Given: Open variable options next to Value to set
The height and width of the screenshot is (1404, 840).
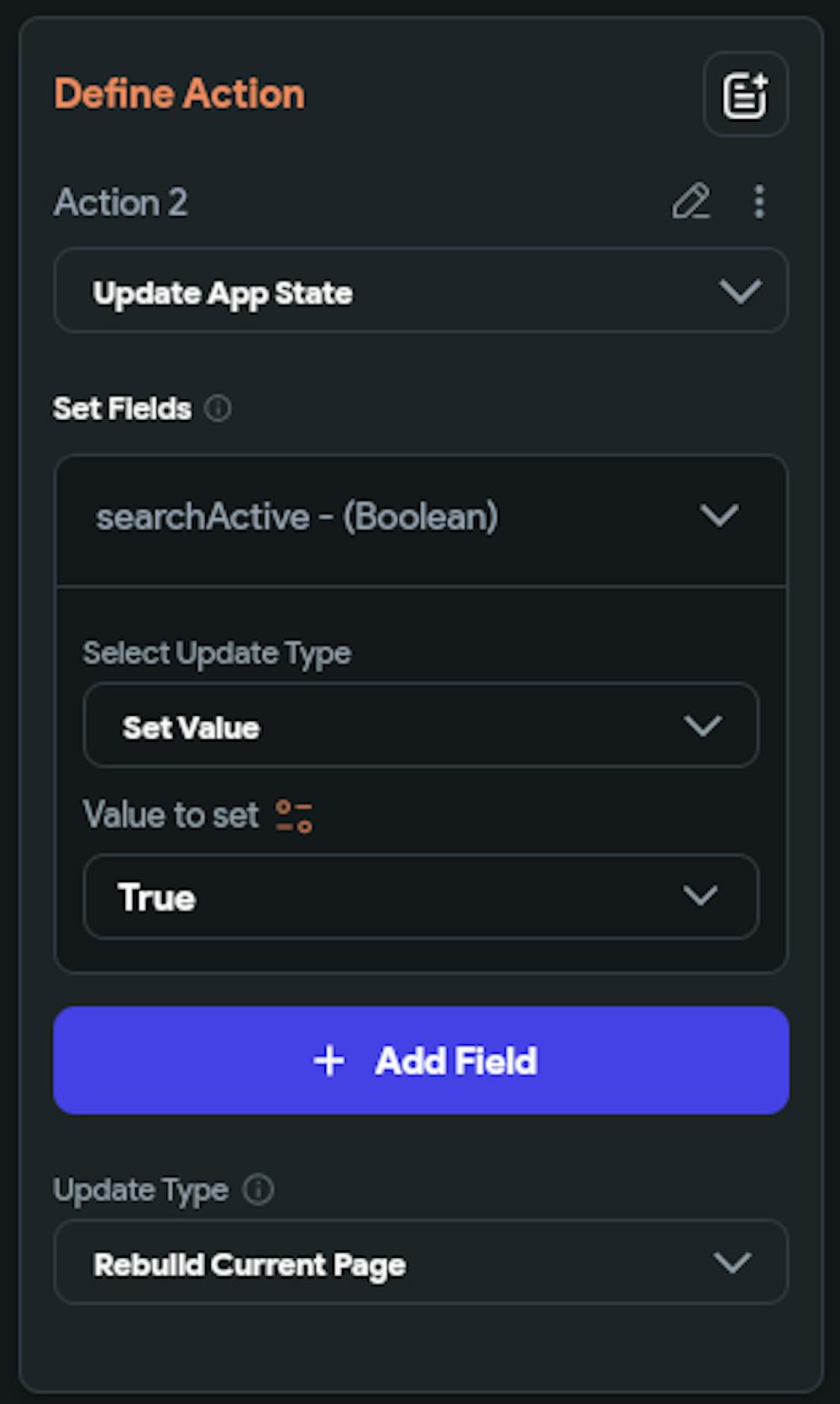Looking at the screenshot, I should (x=294, y=816).
